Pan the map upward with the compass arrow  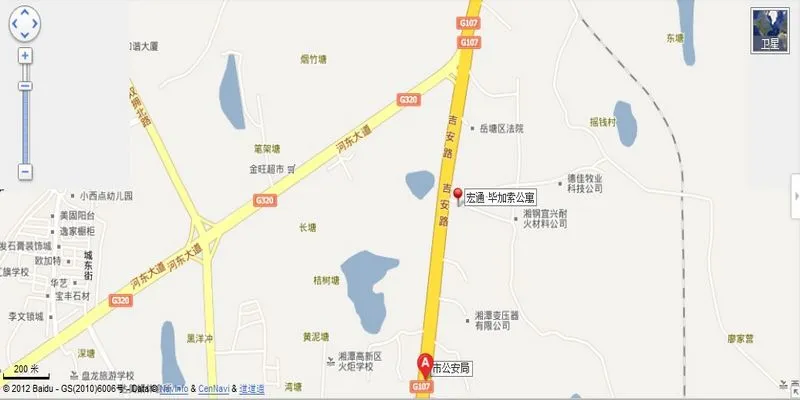[x=25, y=10]
